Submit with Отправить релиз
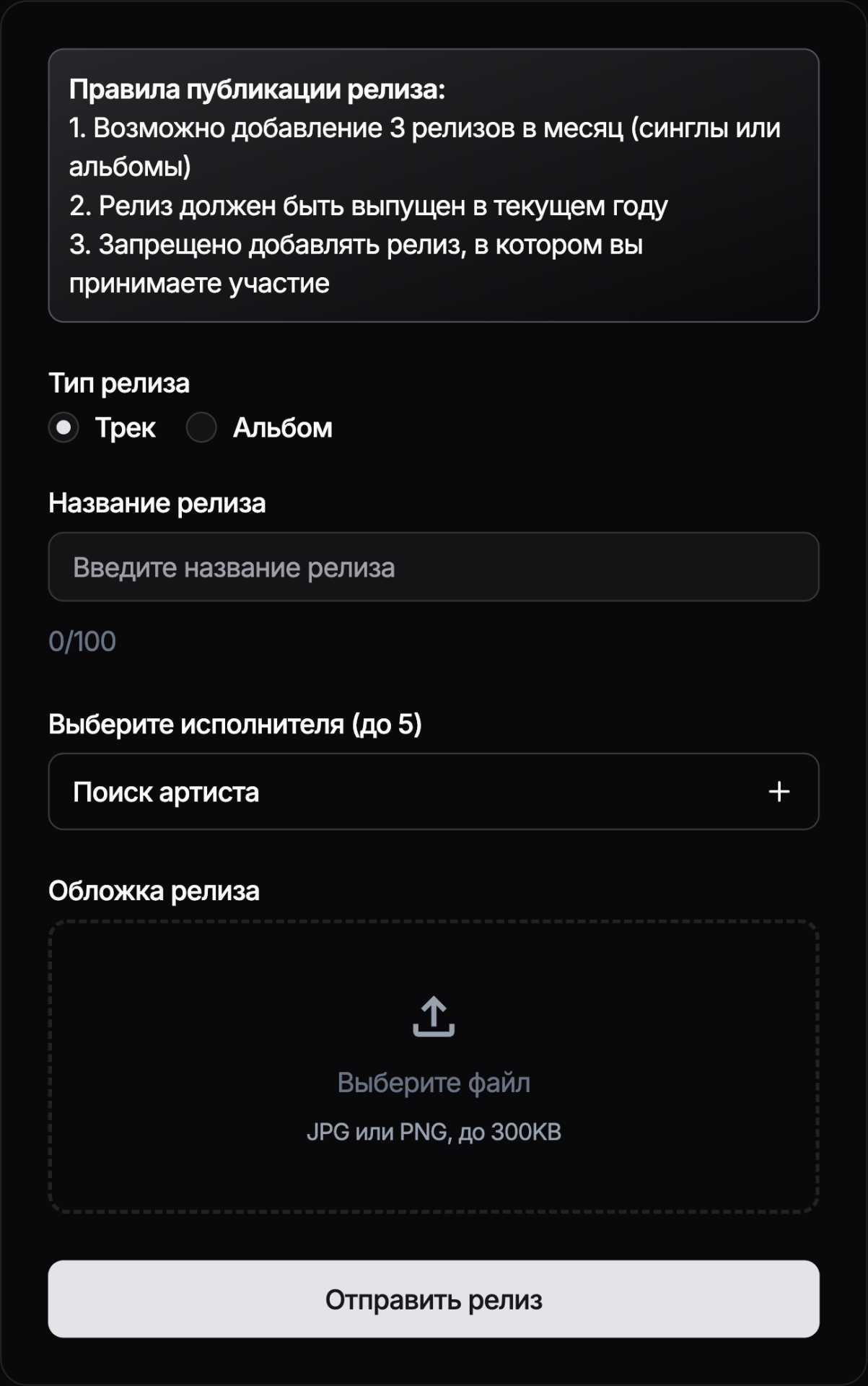The image size is (868, 1386). click(x=433, y=1299)
